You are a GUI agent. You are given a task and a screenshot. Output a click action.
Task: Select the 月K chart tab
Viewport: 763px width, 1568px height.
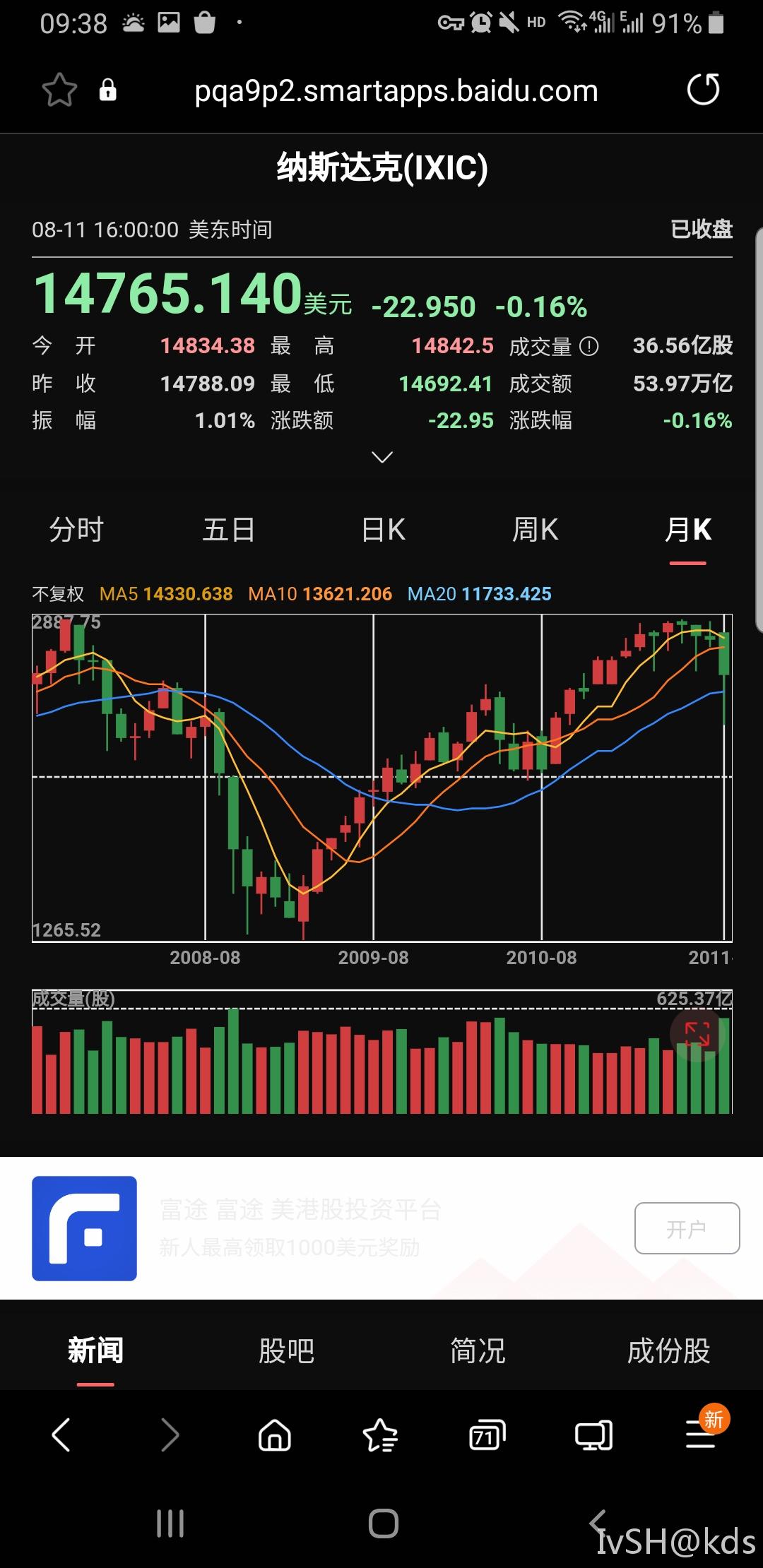[687, 530]
